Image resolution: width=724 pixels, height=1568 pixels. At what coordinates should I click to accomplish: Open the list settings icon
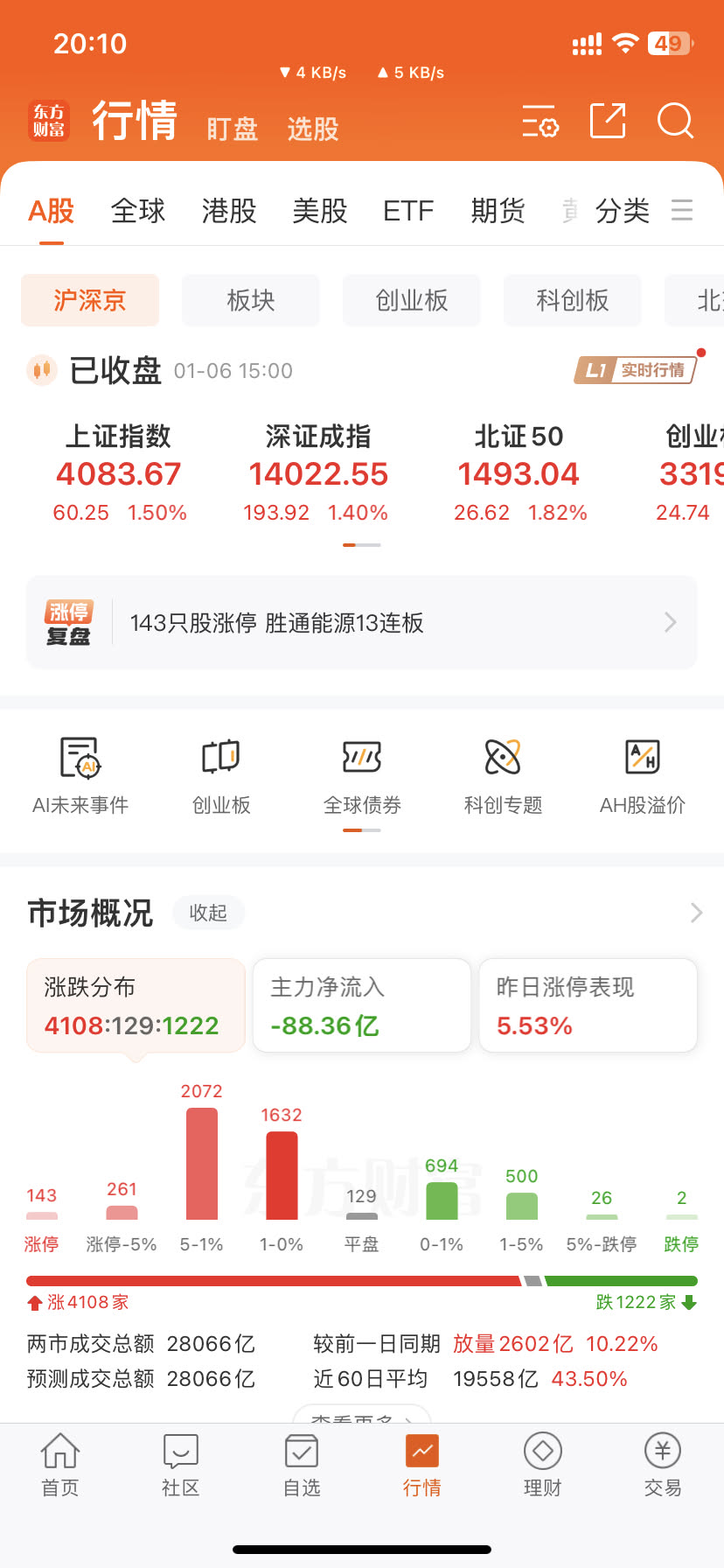click(540, 122)
